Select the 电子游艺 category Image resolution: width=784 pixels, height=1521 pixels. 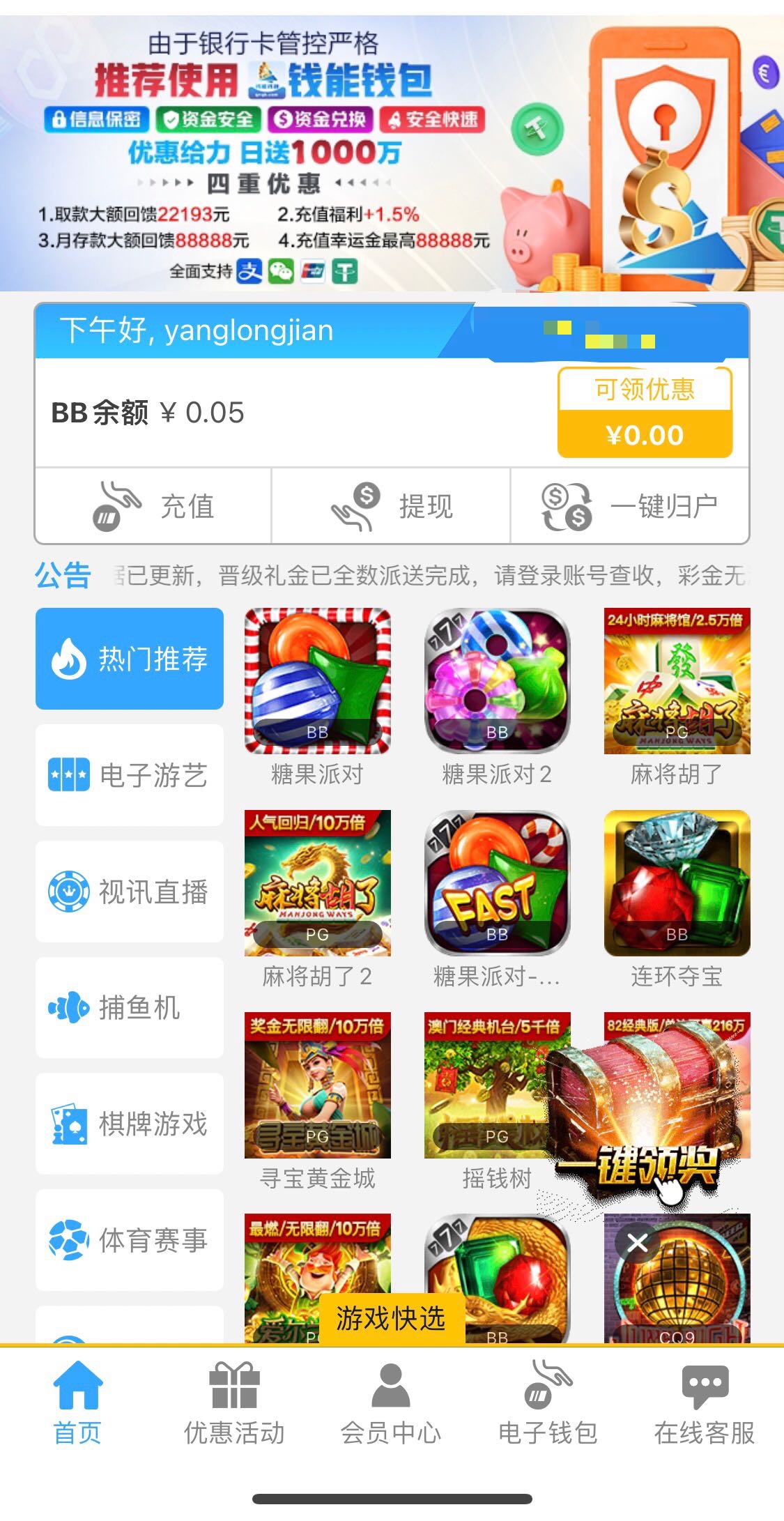130,775
